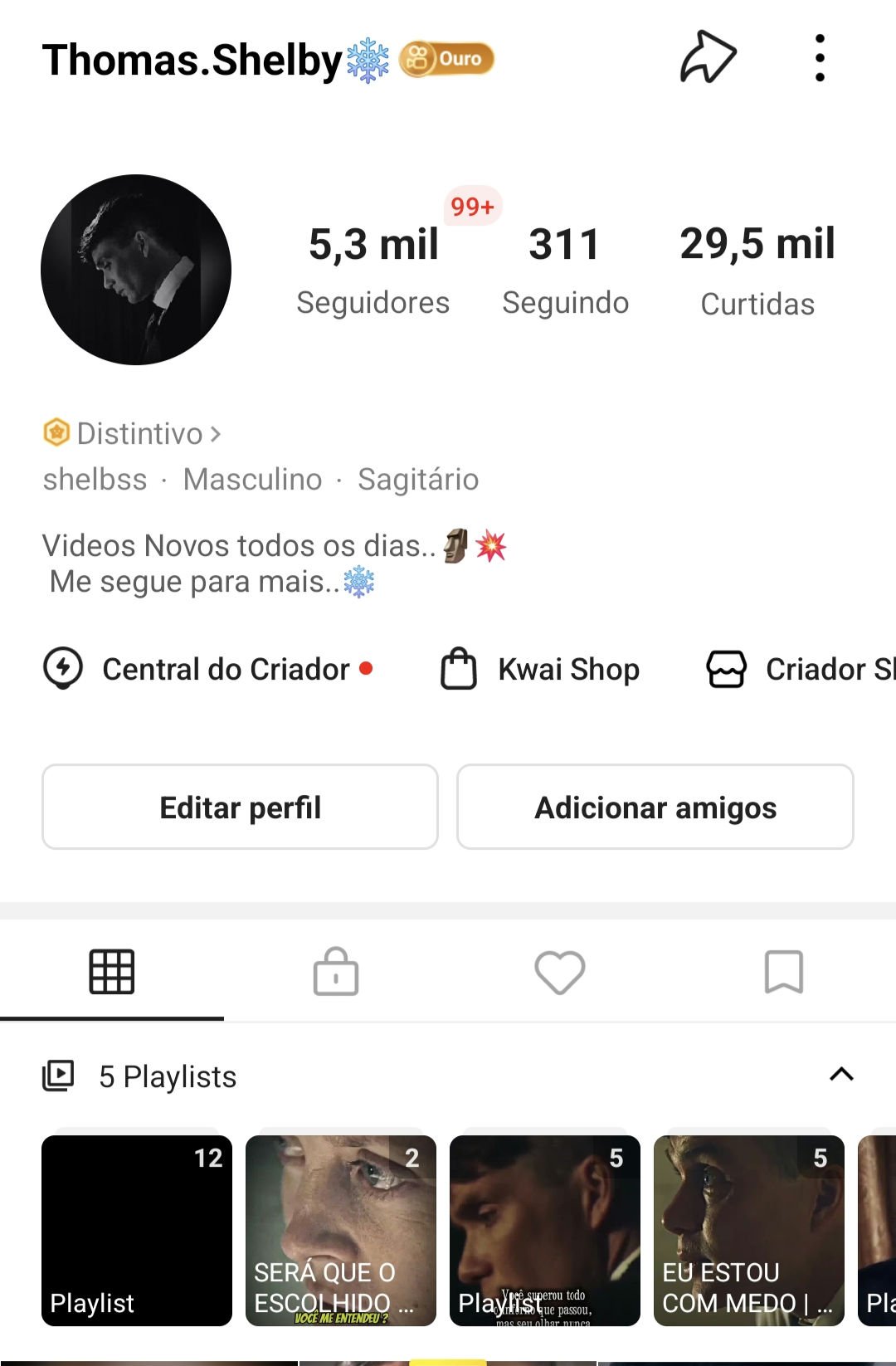
Task: Open the Distintivo badge page
Action: point(133,433)
